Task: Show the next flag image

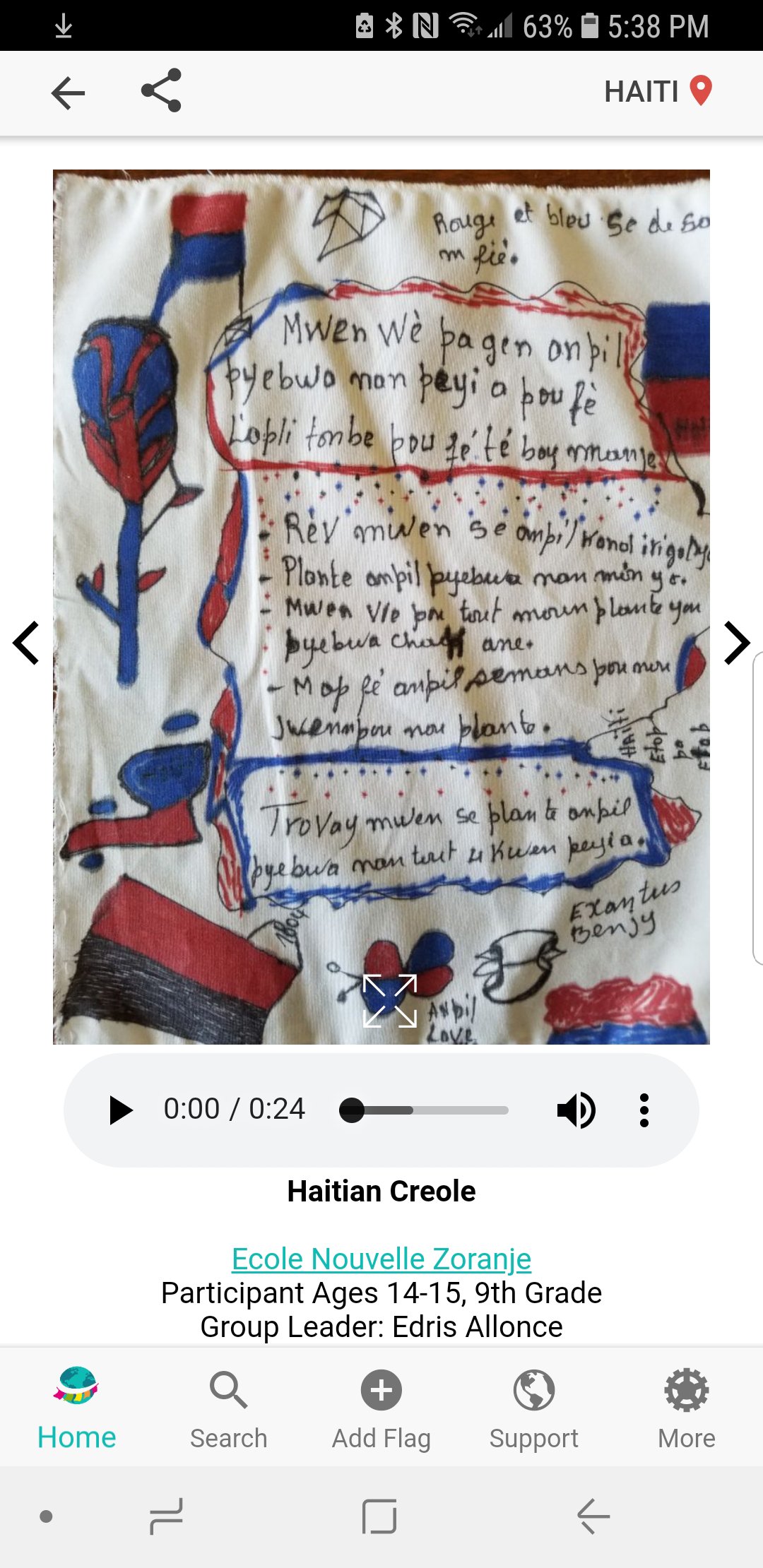Action: pos(736,643)
